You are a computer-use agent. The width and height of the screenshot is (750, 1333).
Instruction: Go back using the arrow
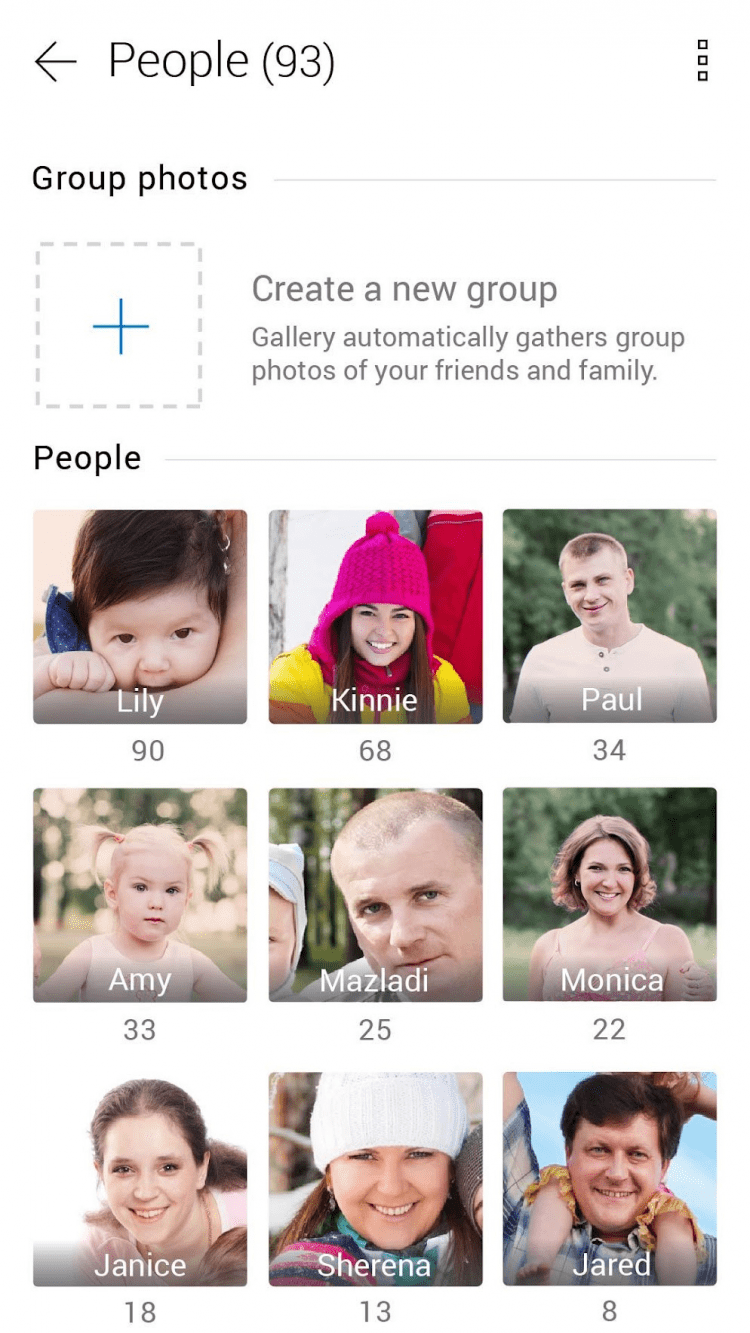(x=55, y=62)
